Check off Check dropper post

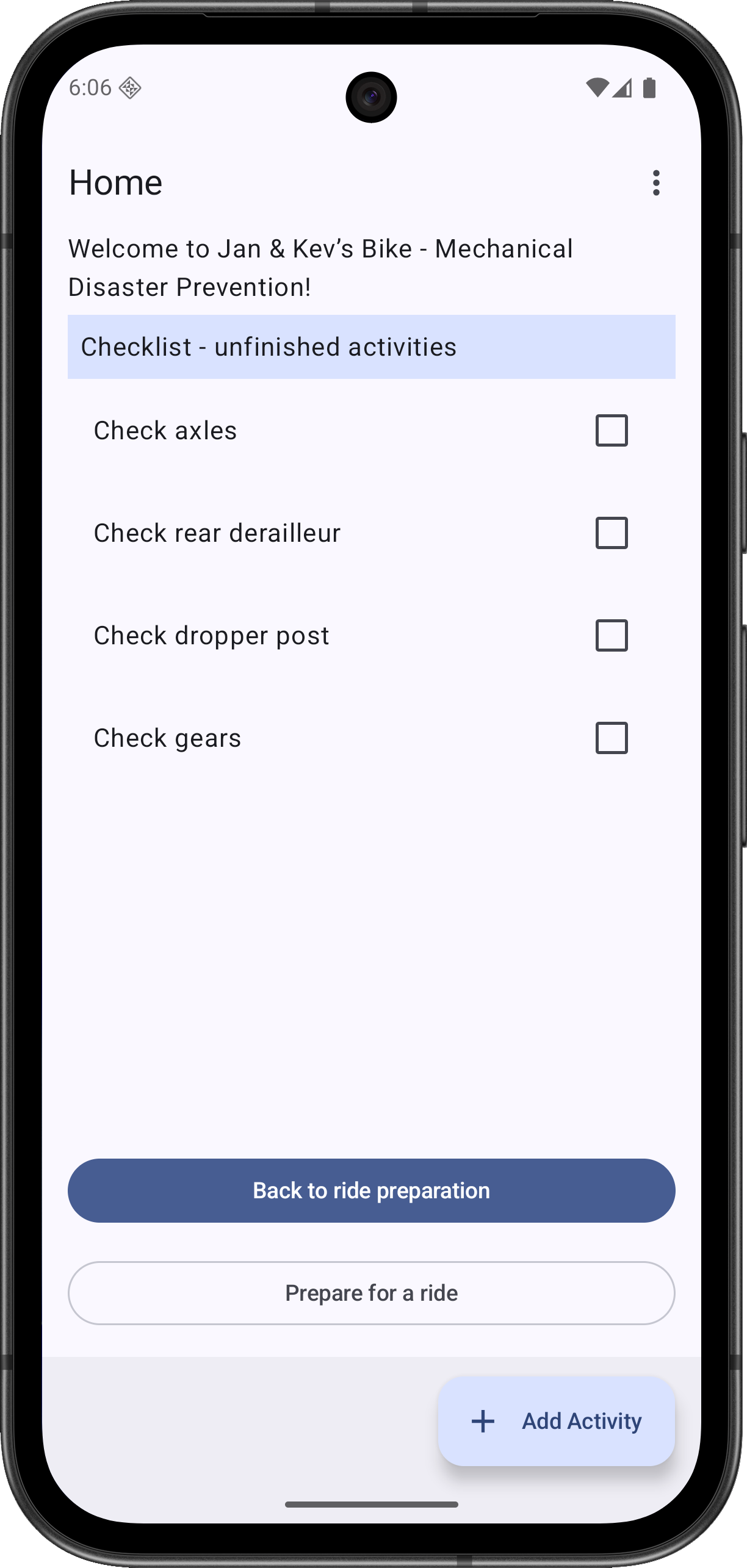[x=612, y=636]
